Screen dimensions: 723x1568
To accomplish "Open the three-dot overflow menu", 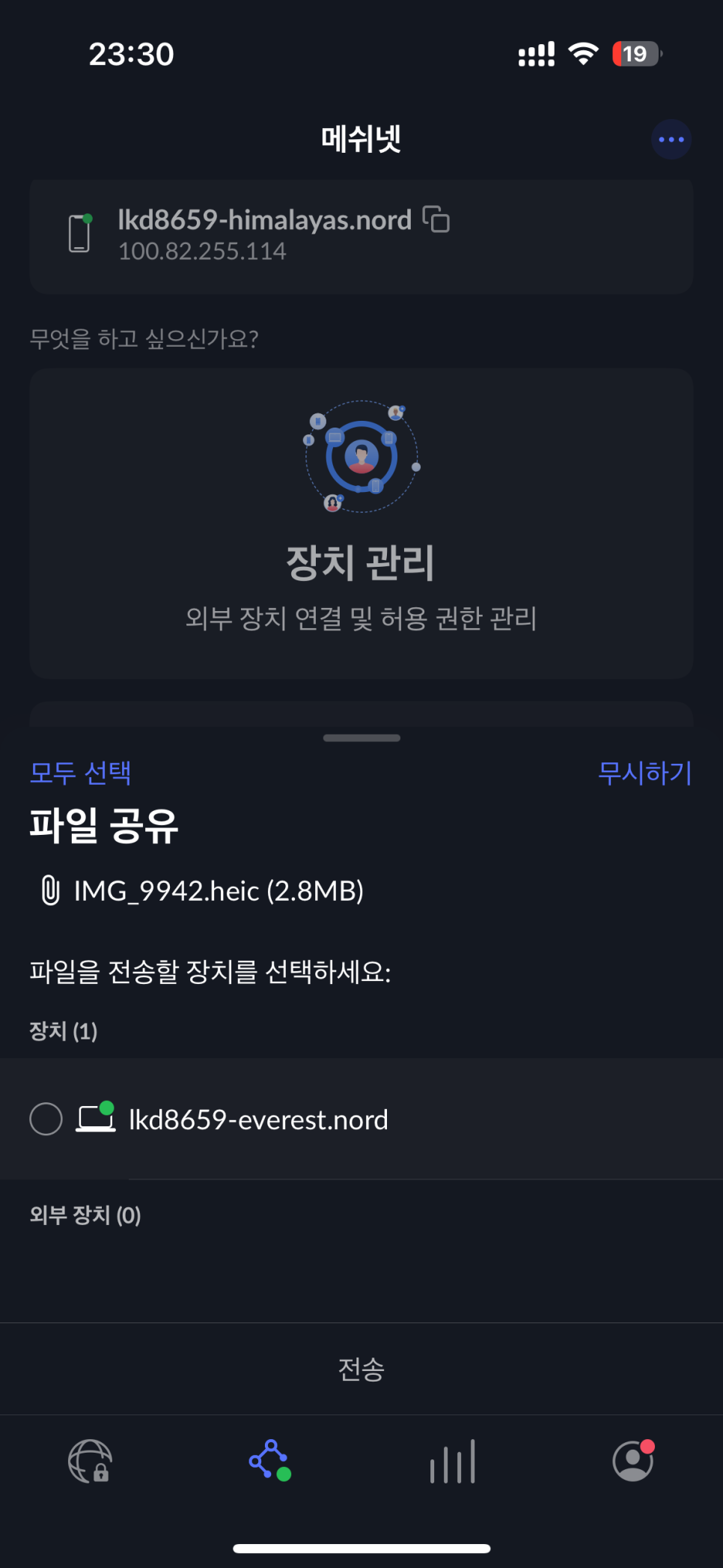I will coord(671,139).
